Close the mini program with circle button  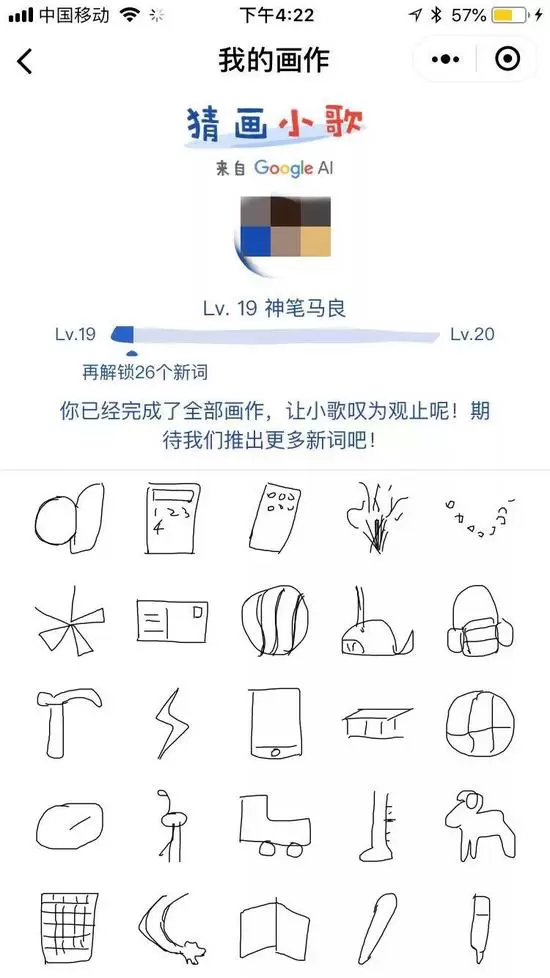point(507,59)
